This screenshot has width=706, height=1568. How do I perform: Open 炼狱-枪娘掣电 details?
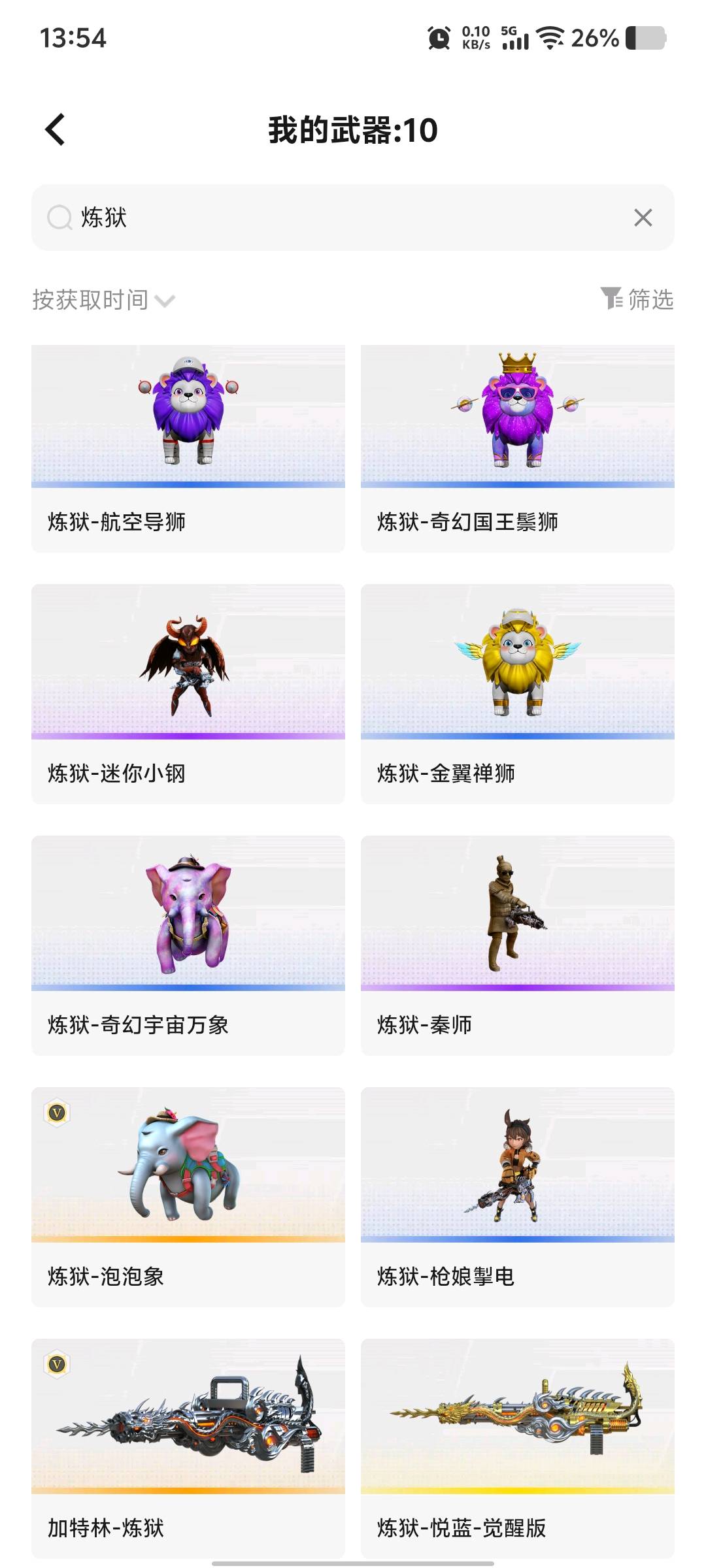[x=518, y=1197]
